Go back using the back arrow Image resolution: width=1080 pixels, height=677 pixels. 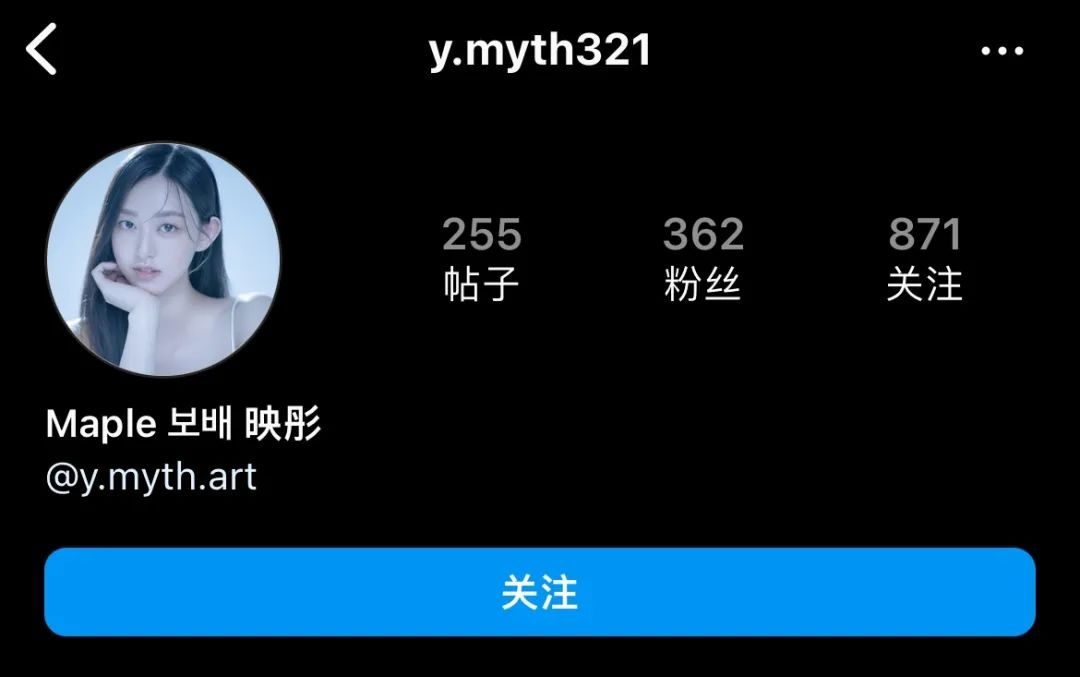point(42,51)
